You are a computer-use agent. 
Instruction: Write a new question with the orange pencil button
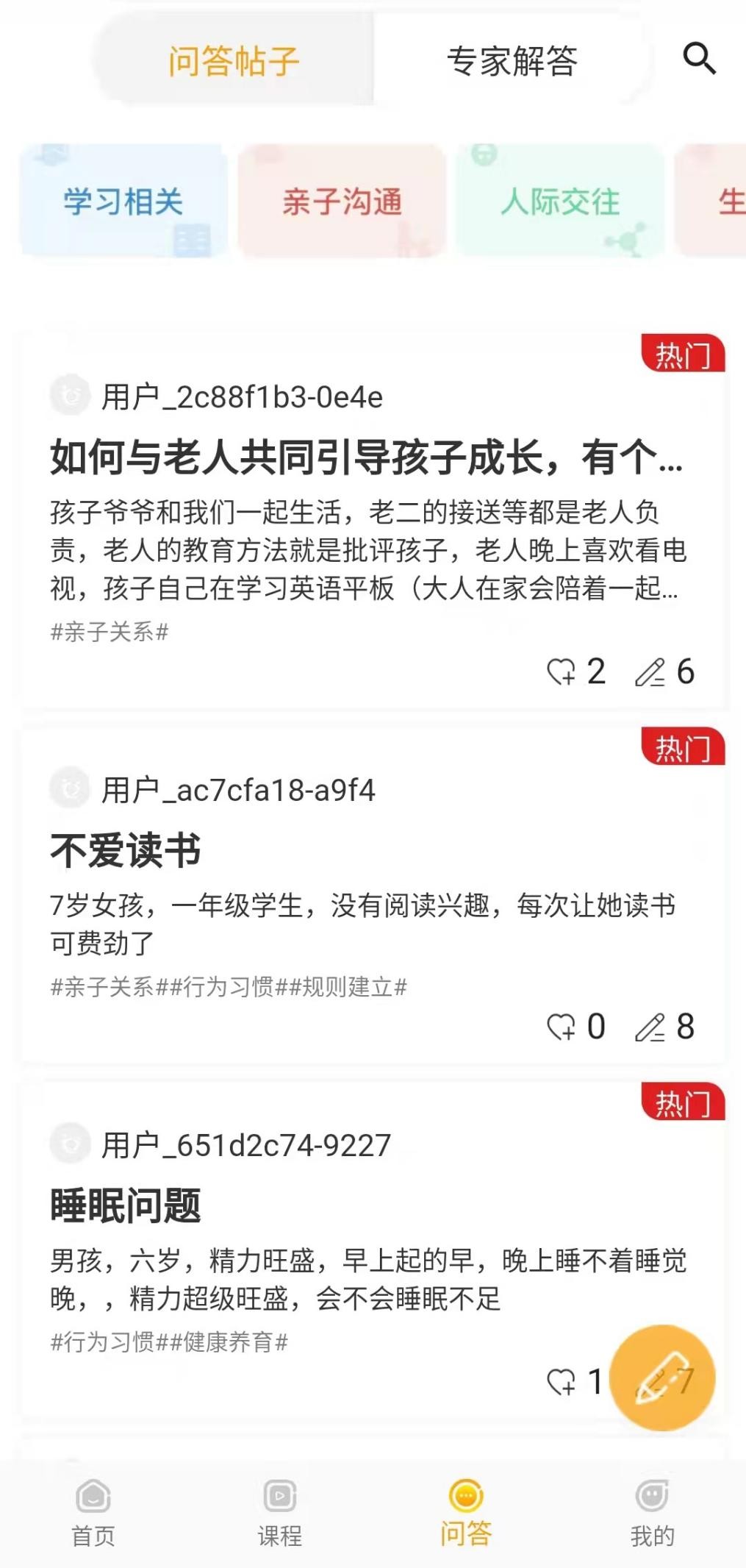coord(663,1377)
